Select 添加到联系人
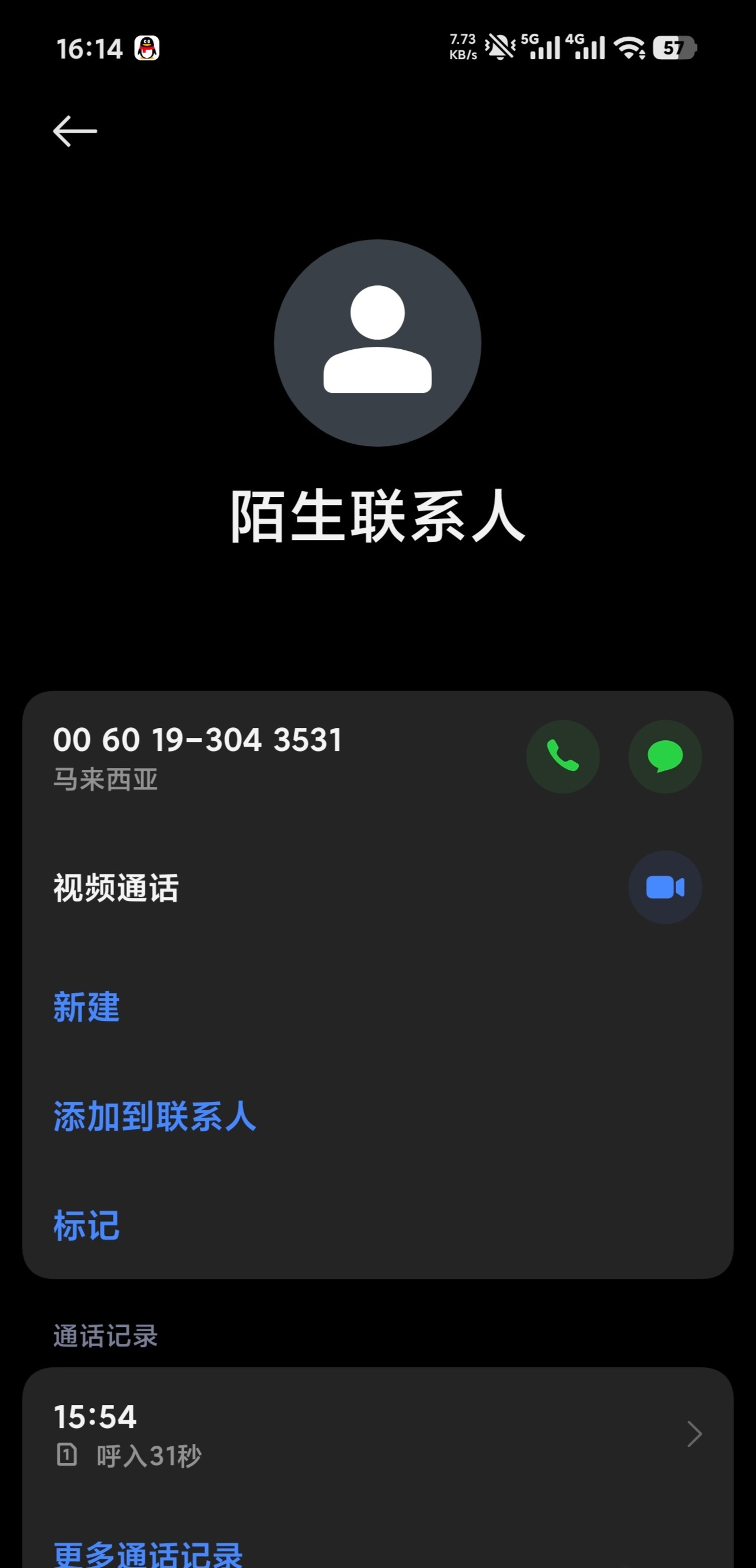 [x=155, y=1117]
